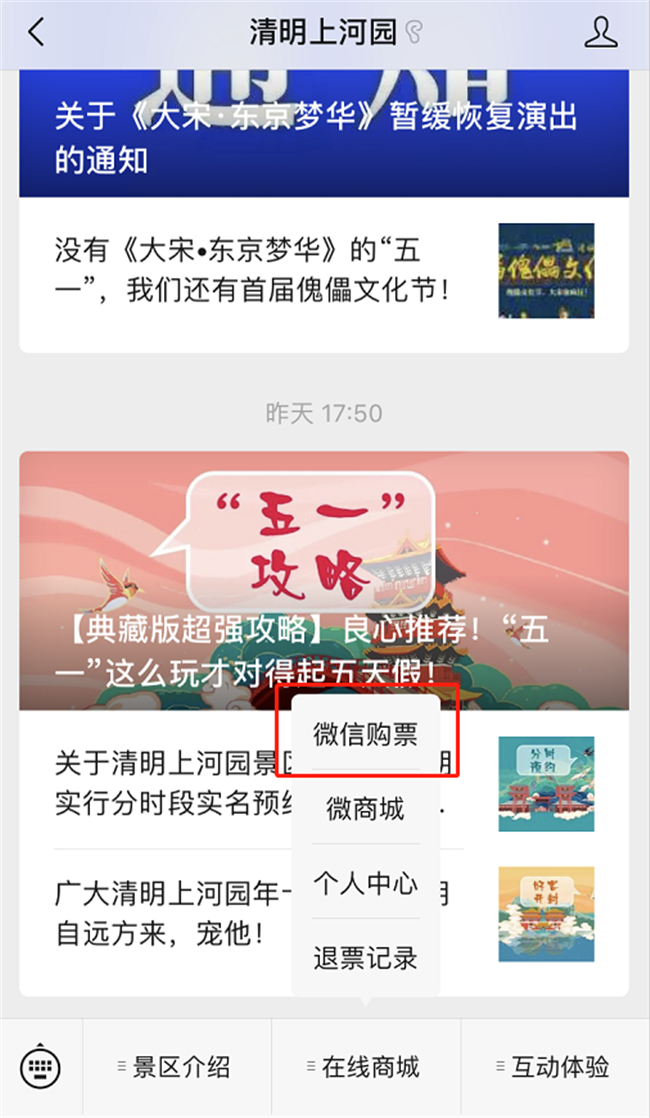
Task: Open the 互动体验 bottom menu
Action: pyautogui.click(x=555, y=1067)
